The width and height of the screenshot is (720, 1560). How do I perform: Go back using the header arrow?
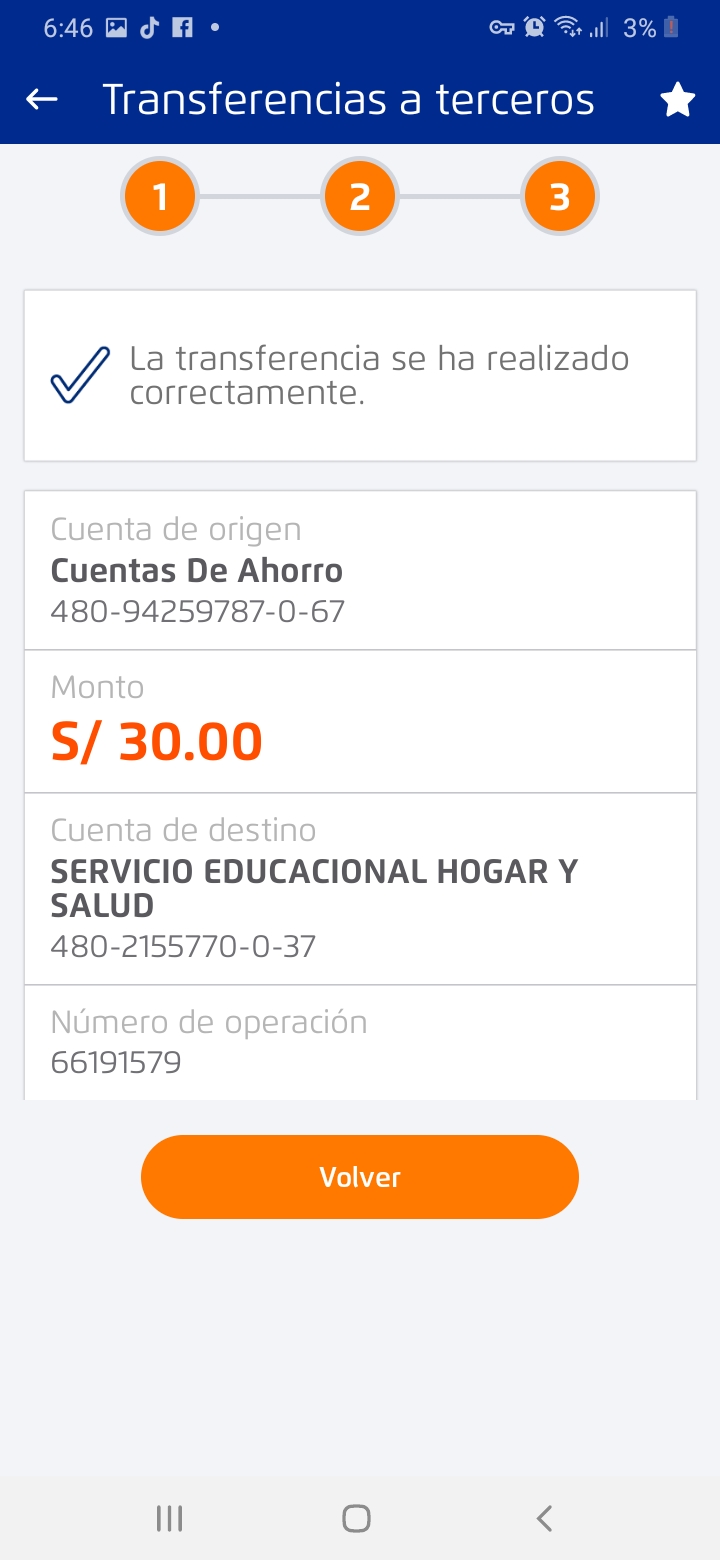coord(42,99)
